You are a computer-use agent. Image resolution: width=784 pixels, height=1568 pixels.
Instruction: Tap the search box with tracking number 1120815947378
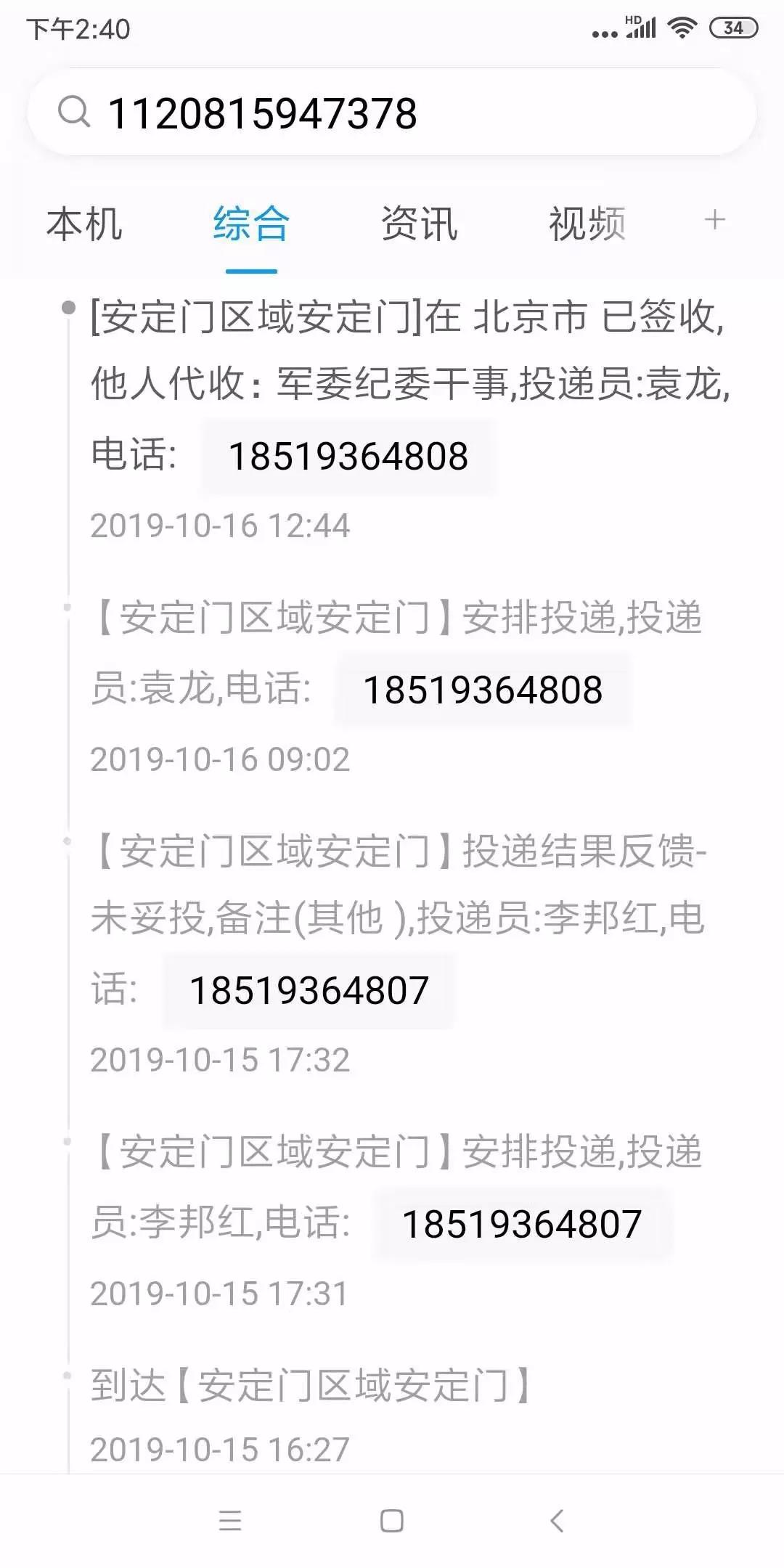[392, 113]
